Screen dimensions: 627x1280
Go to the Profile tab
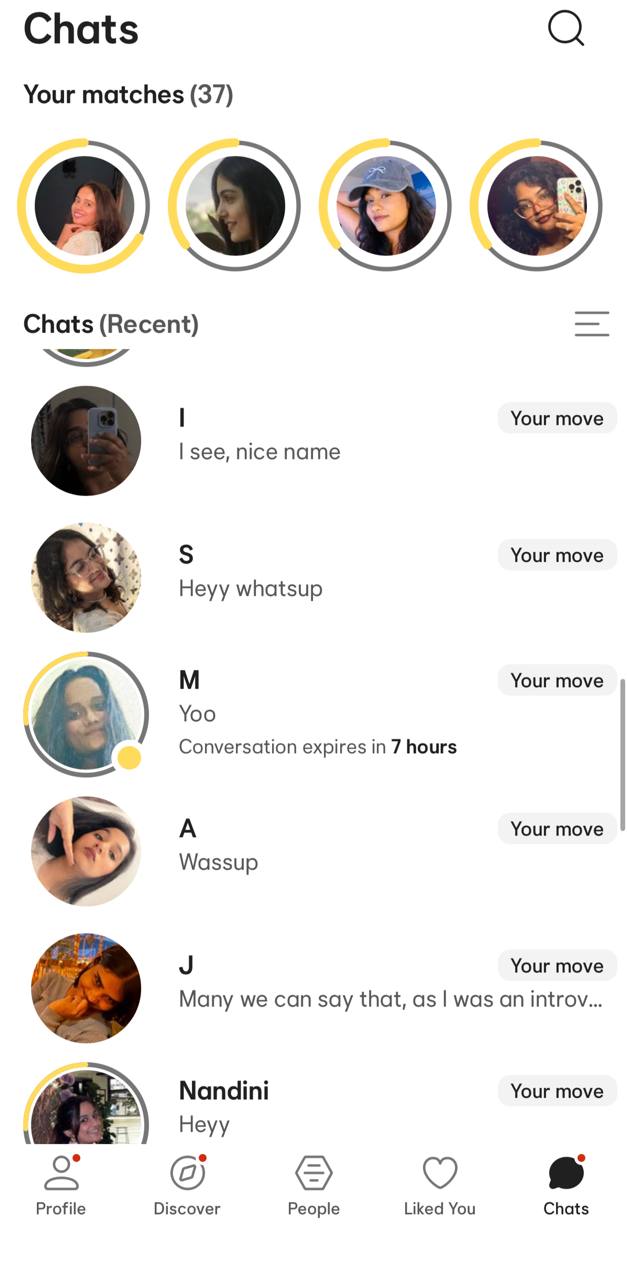[61, 1186]
